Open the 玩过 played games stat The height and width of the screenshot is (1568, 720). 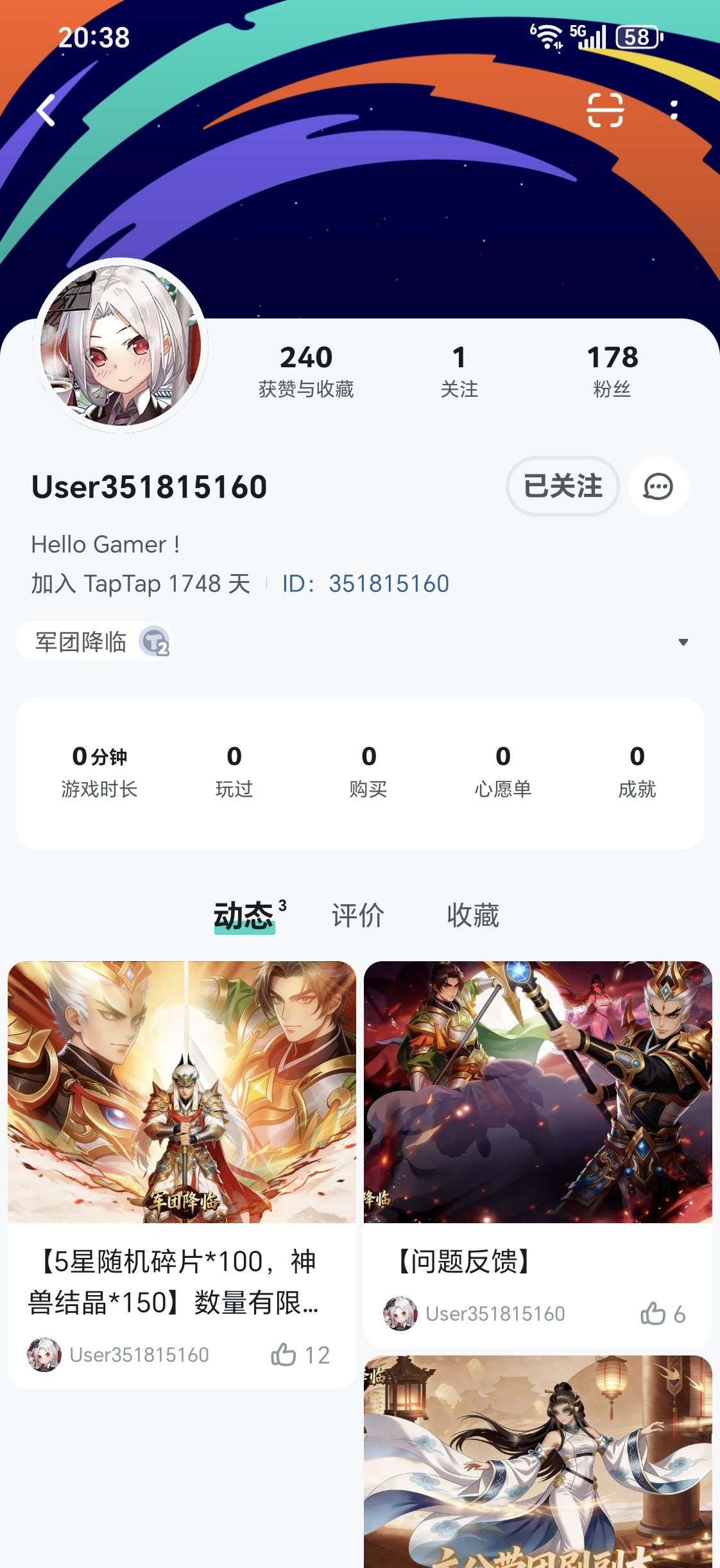234,772
